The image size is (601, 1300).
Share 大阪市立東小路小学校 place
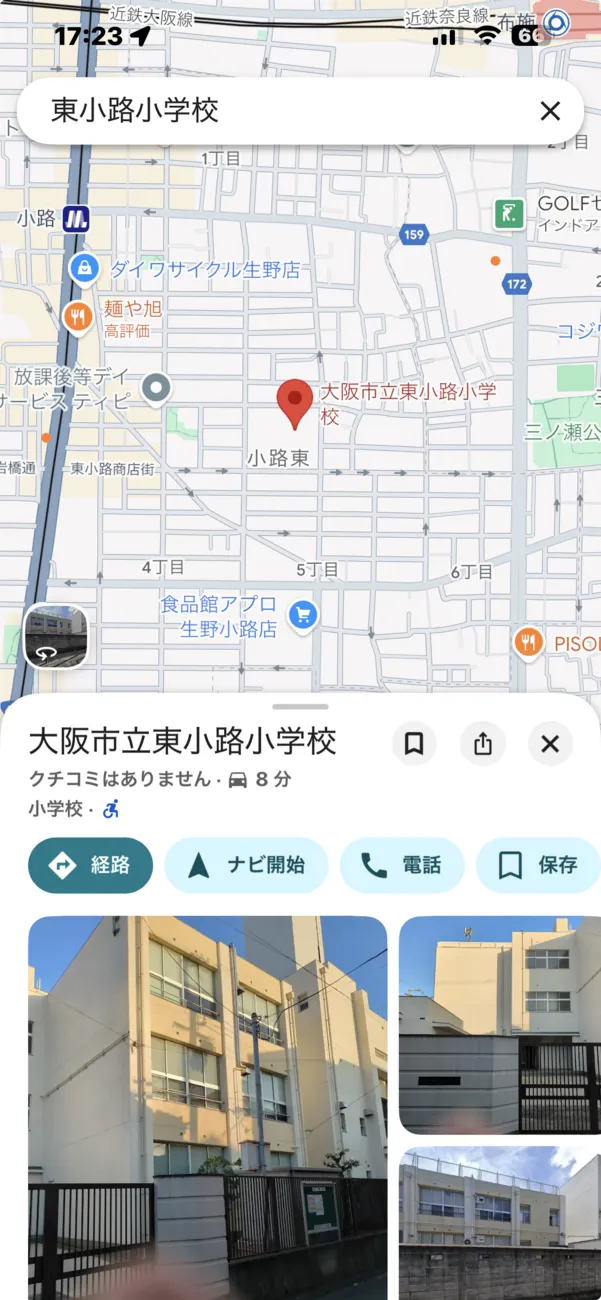coord(483,744)
